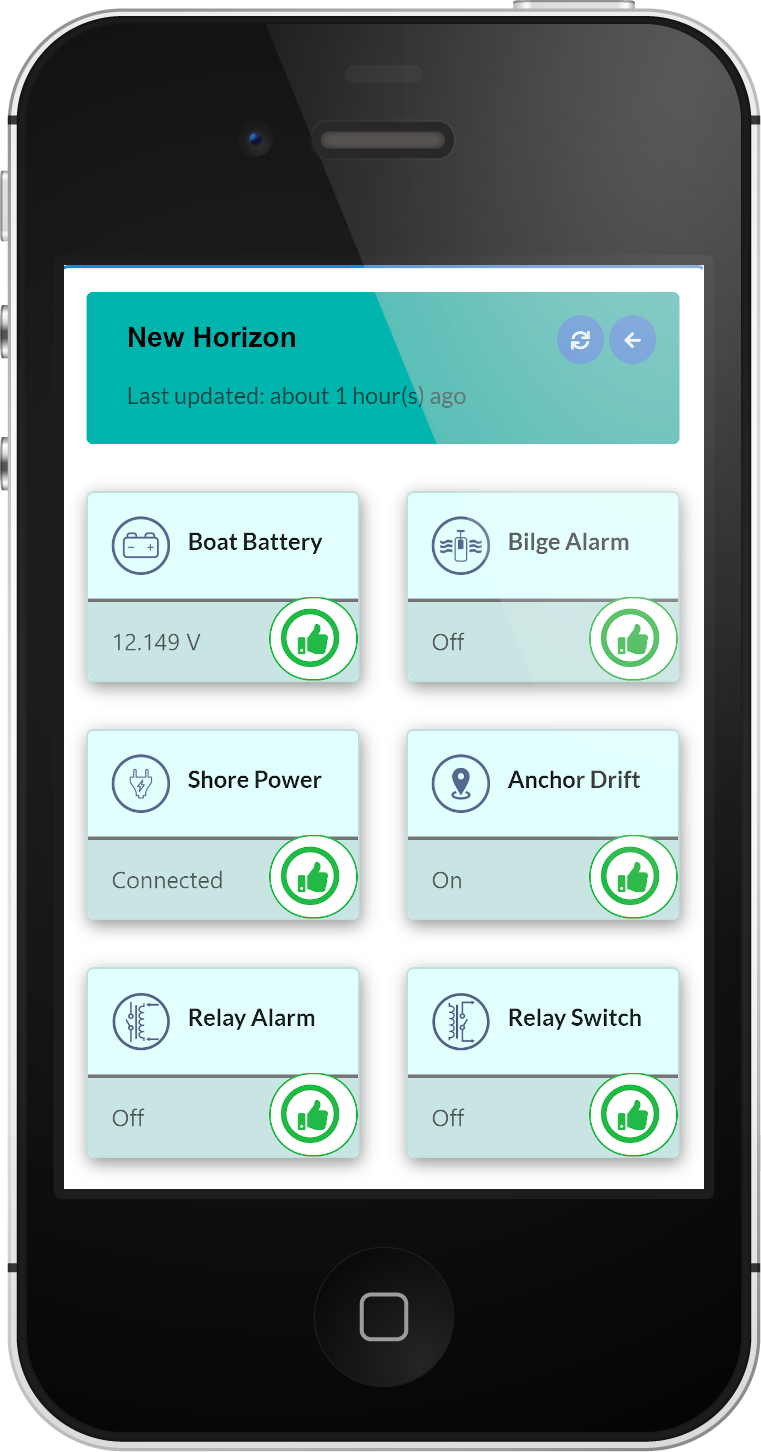
Task: View Shore Power details
Action: (223, 825)
